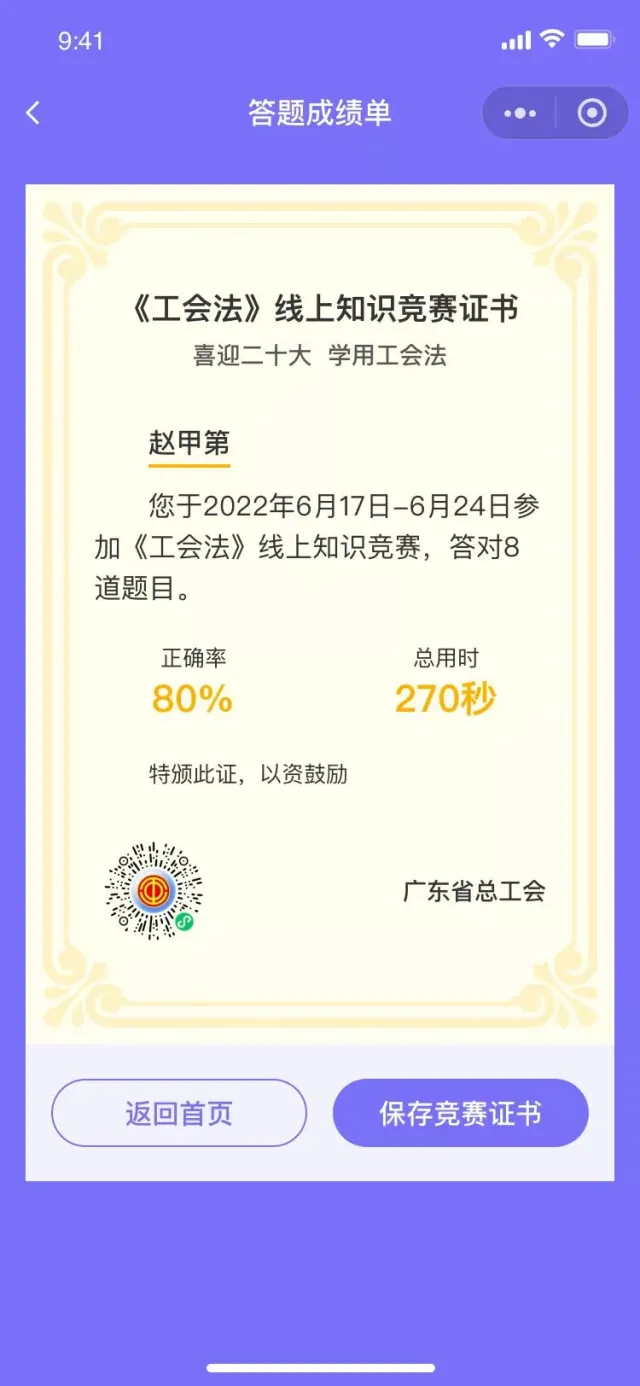This screenshot has width=640, height=1386.
Task: Save the certificate with 保存竞赛证书
Action: click(460, 1113)
